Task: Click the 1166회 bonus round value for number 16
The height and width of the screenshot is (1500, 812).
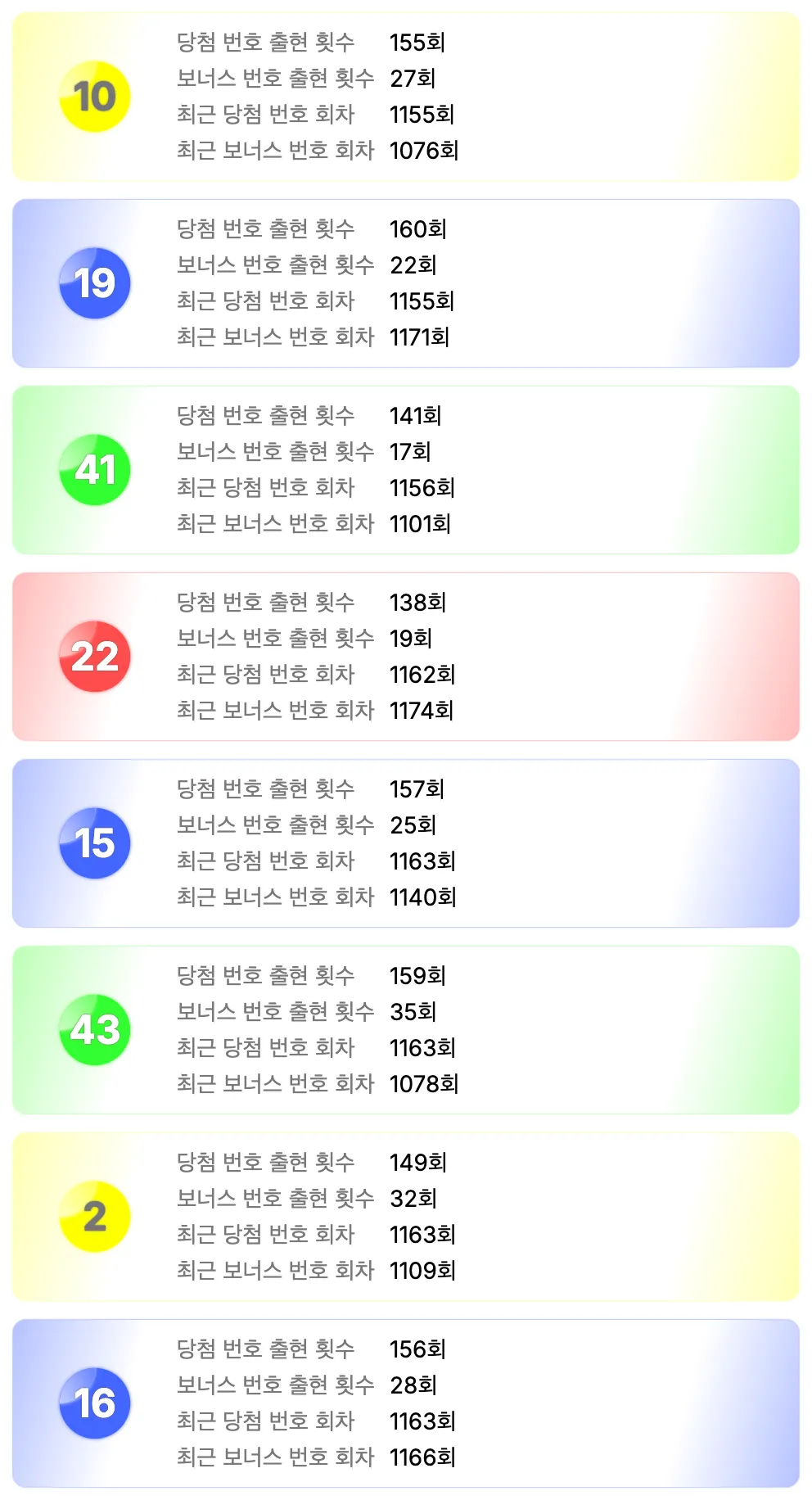Action: (424, 1457)
